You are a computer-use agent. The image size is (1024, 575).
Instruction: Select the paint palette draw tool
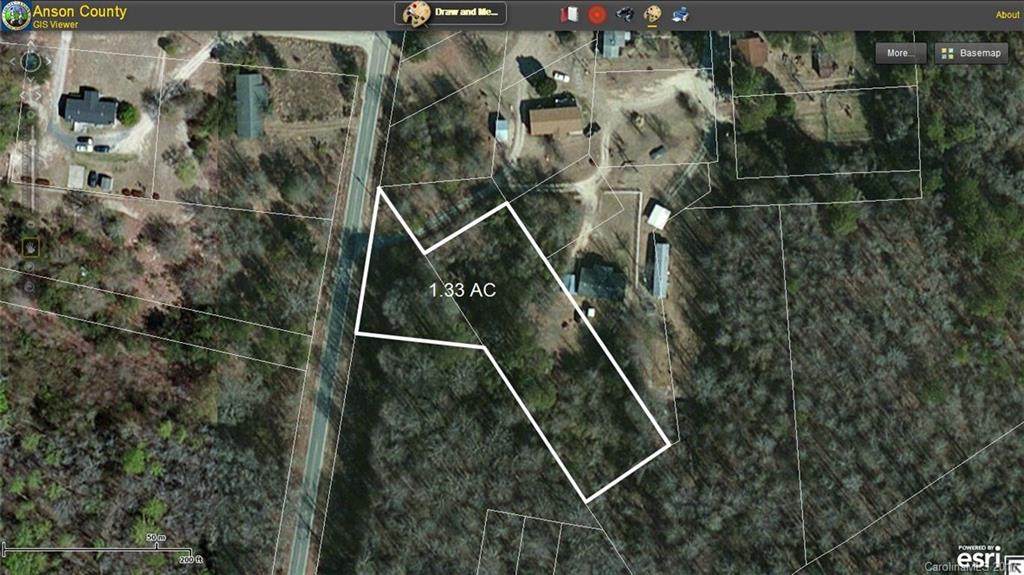point(653,14)
